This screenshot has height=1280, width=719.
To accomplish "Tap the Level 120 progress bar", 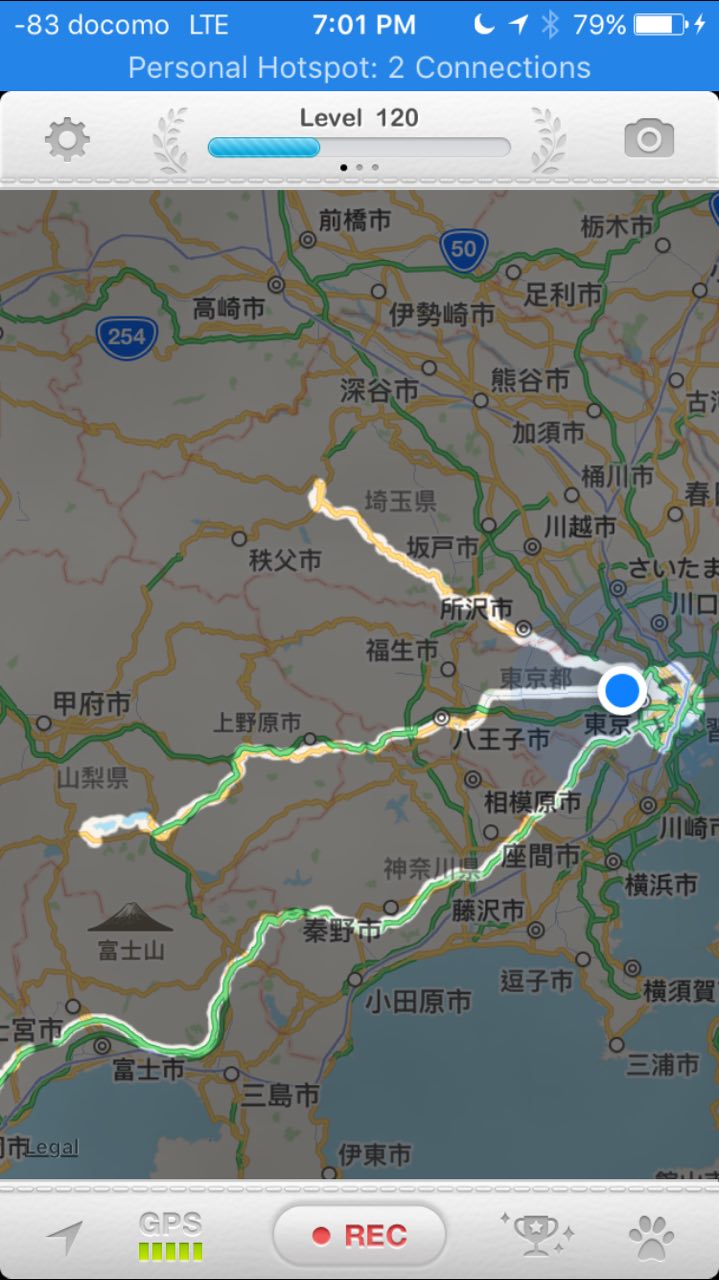I will coord(359,148).
